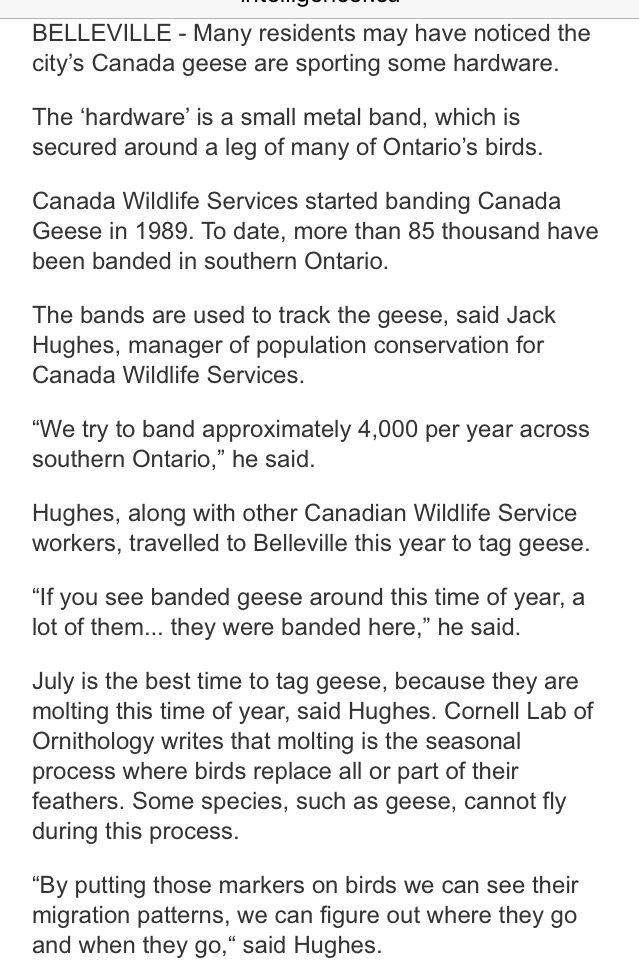Tap the collapsed intelligencer.ca address bar

(319, 4)
